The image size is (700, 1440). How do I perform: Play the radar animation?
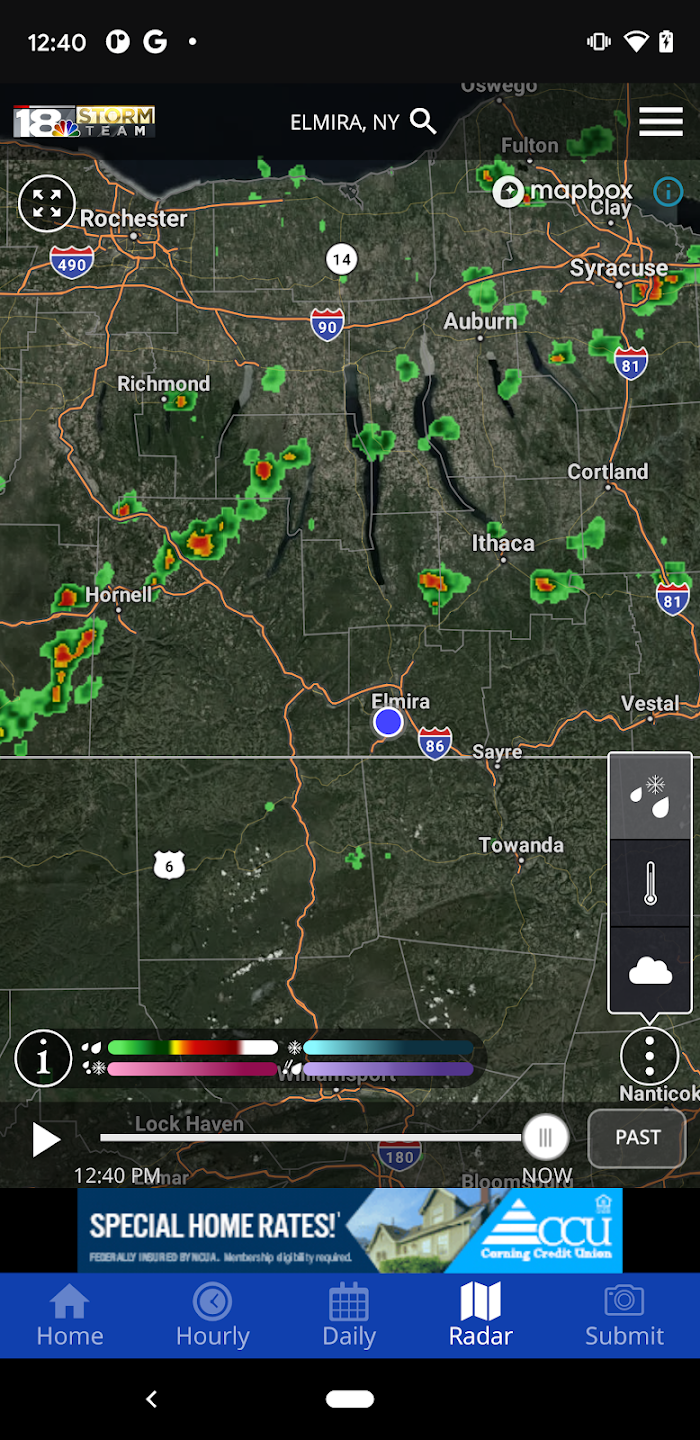click(45, 1139)
